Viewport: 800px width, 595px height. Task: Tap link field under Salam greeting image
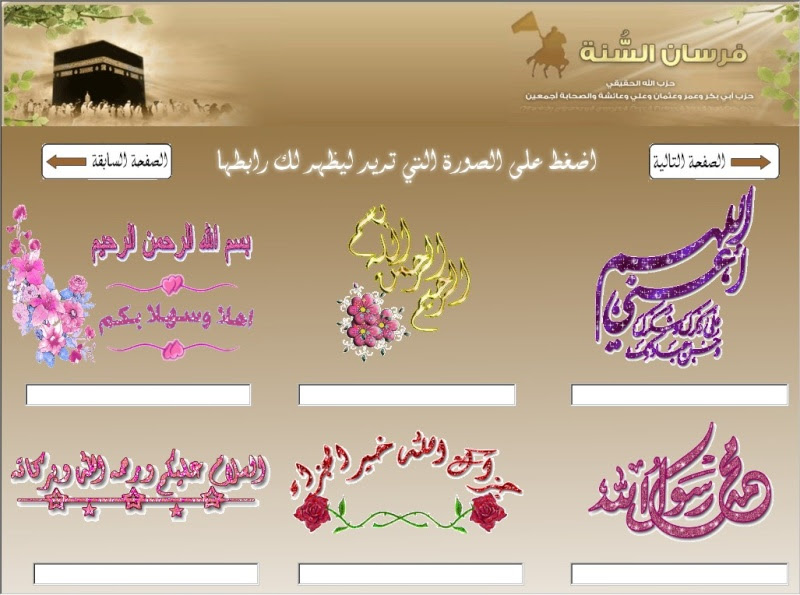(146, 574)
